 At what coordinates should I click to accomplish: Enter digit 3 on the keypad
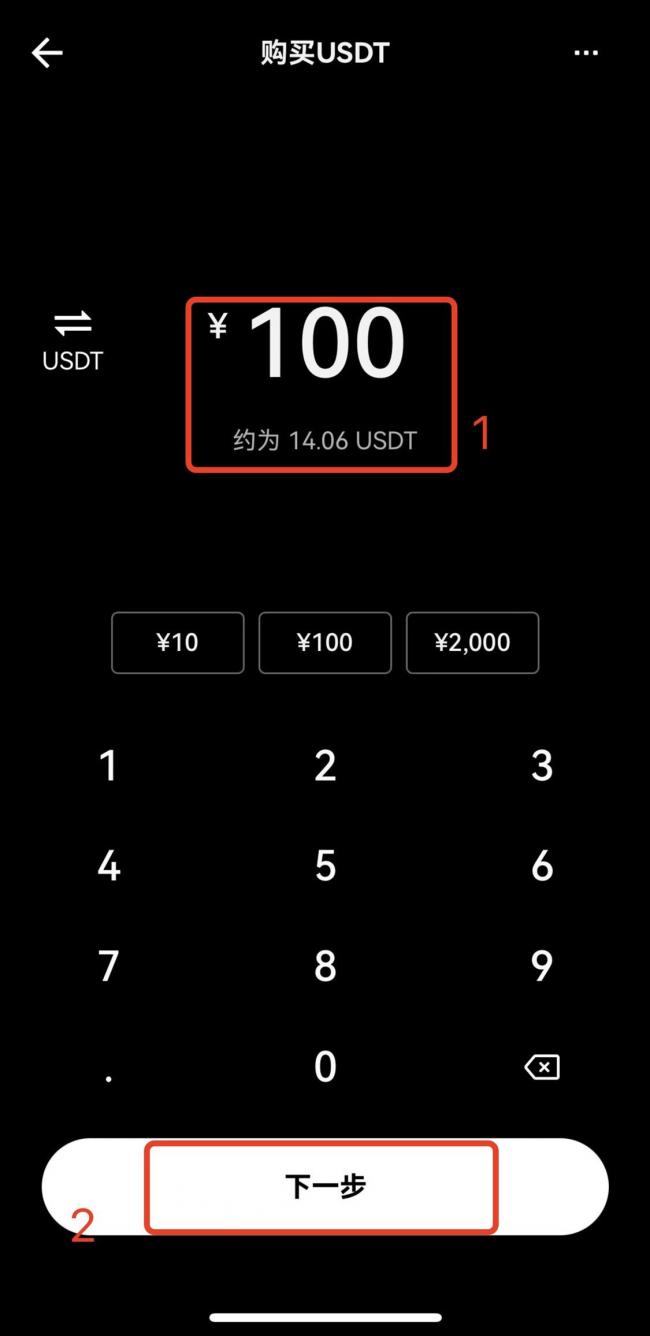tap(542, 766)
